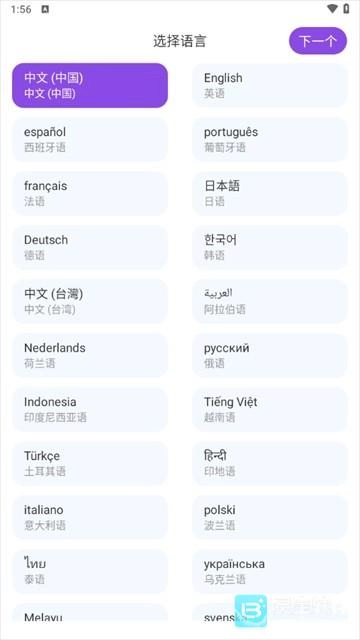The image size is (360, 640).
Task: Choose English as the language
Action: pos(270,85)
